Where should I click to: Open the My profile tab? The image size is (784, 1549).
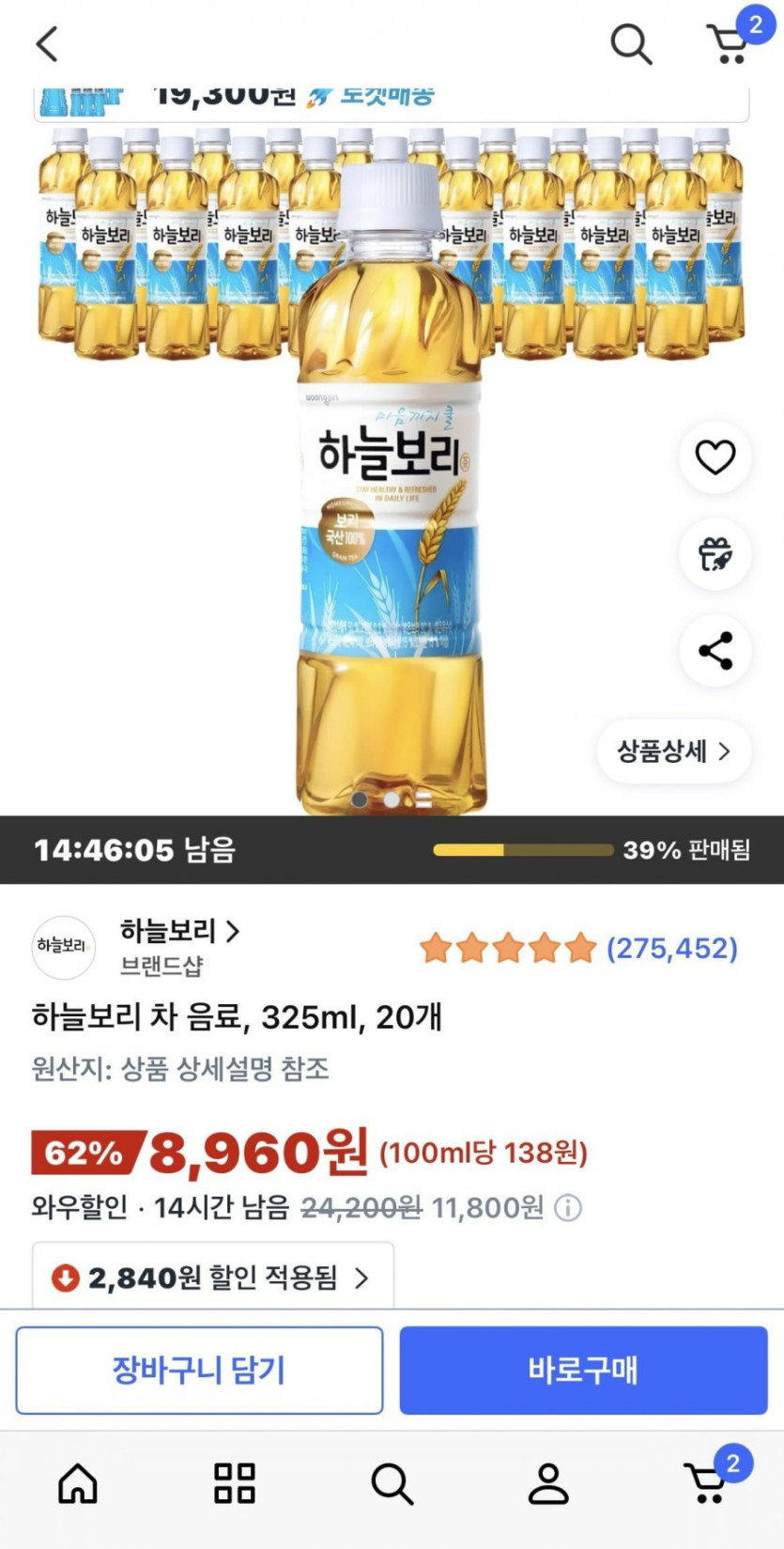tap(548, 1484)
